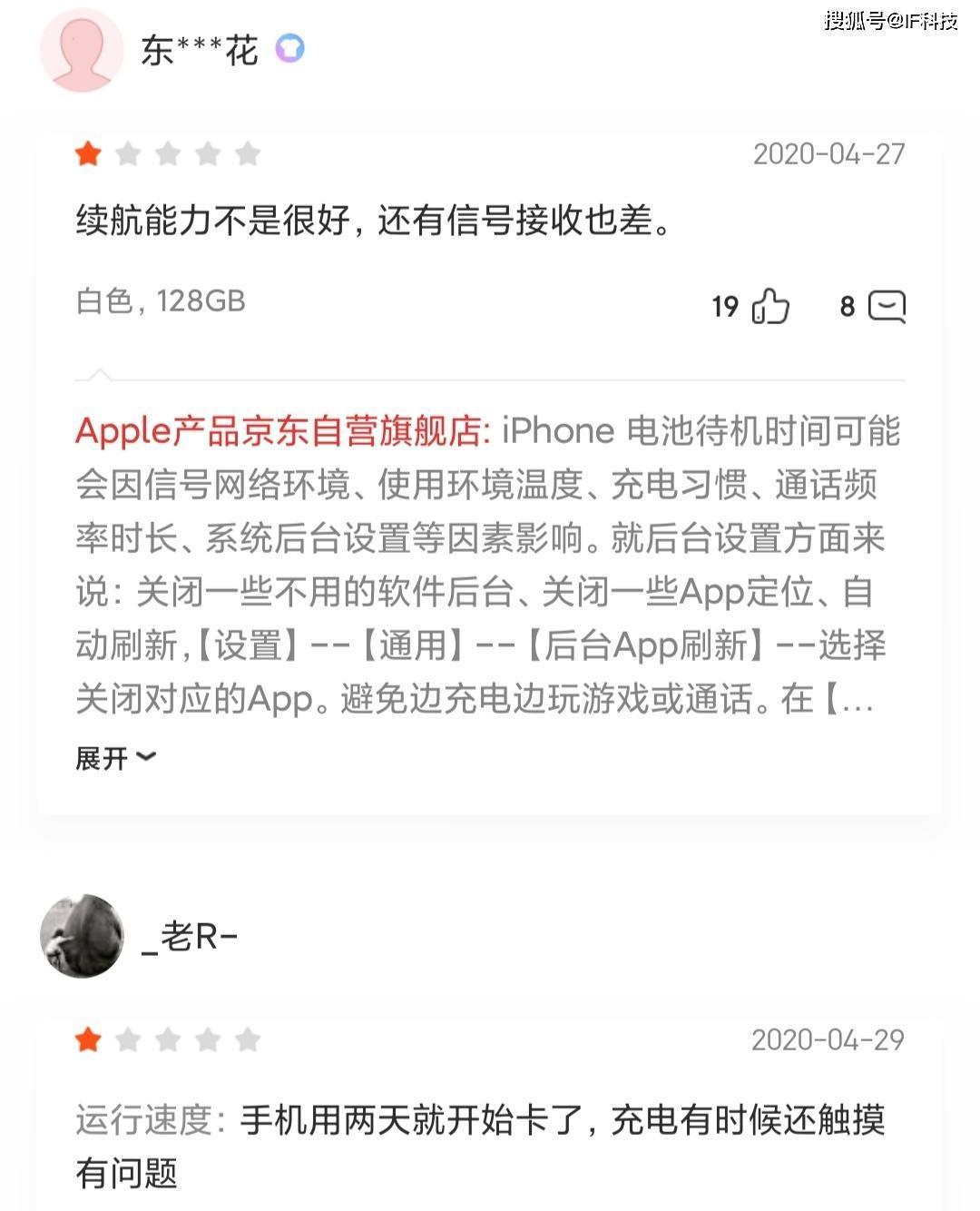Click username 东***花
The height and width of the screenshot is (1211, 980).
coord(198,50)
